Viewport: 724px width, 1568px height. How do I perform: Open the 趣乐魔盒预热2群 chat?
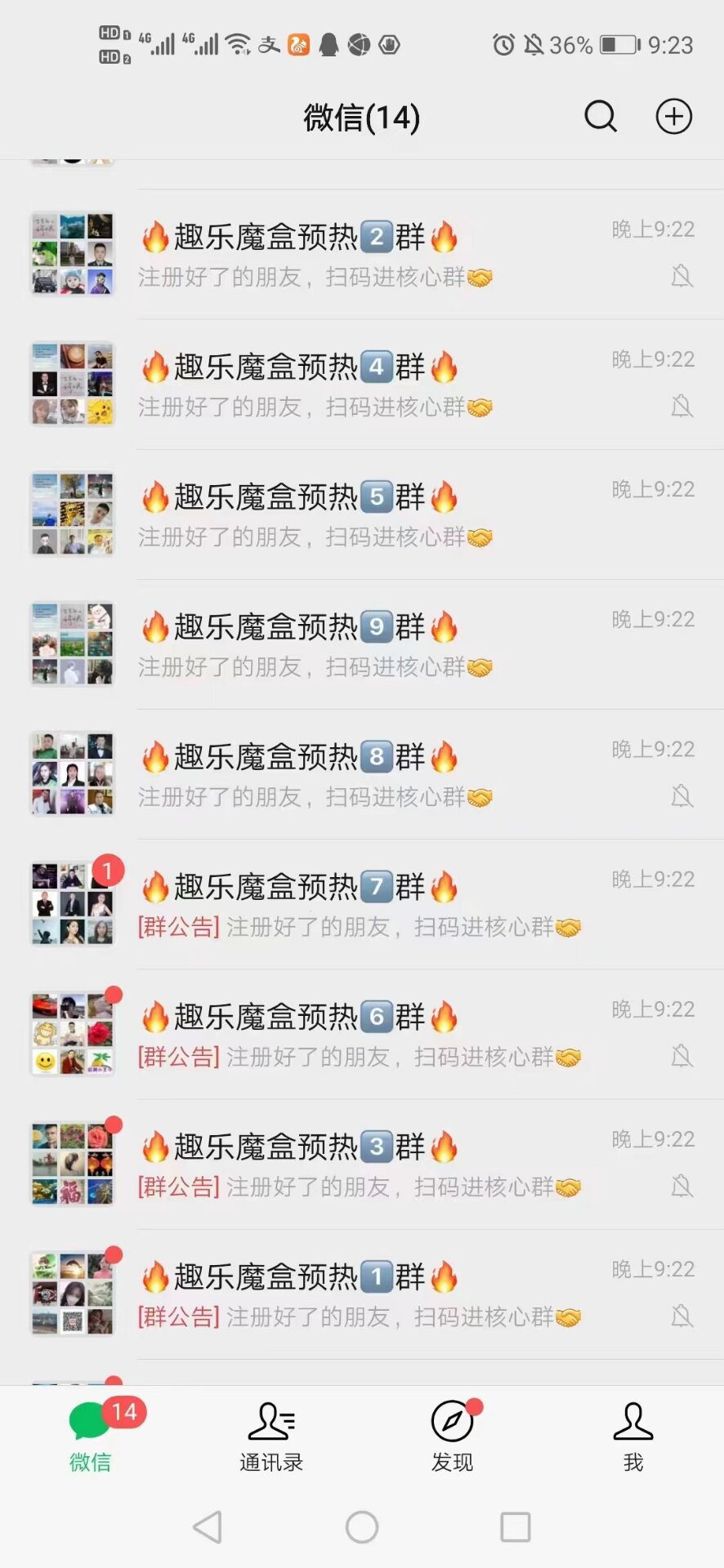tap(362, 254)
